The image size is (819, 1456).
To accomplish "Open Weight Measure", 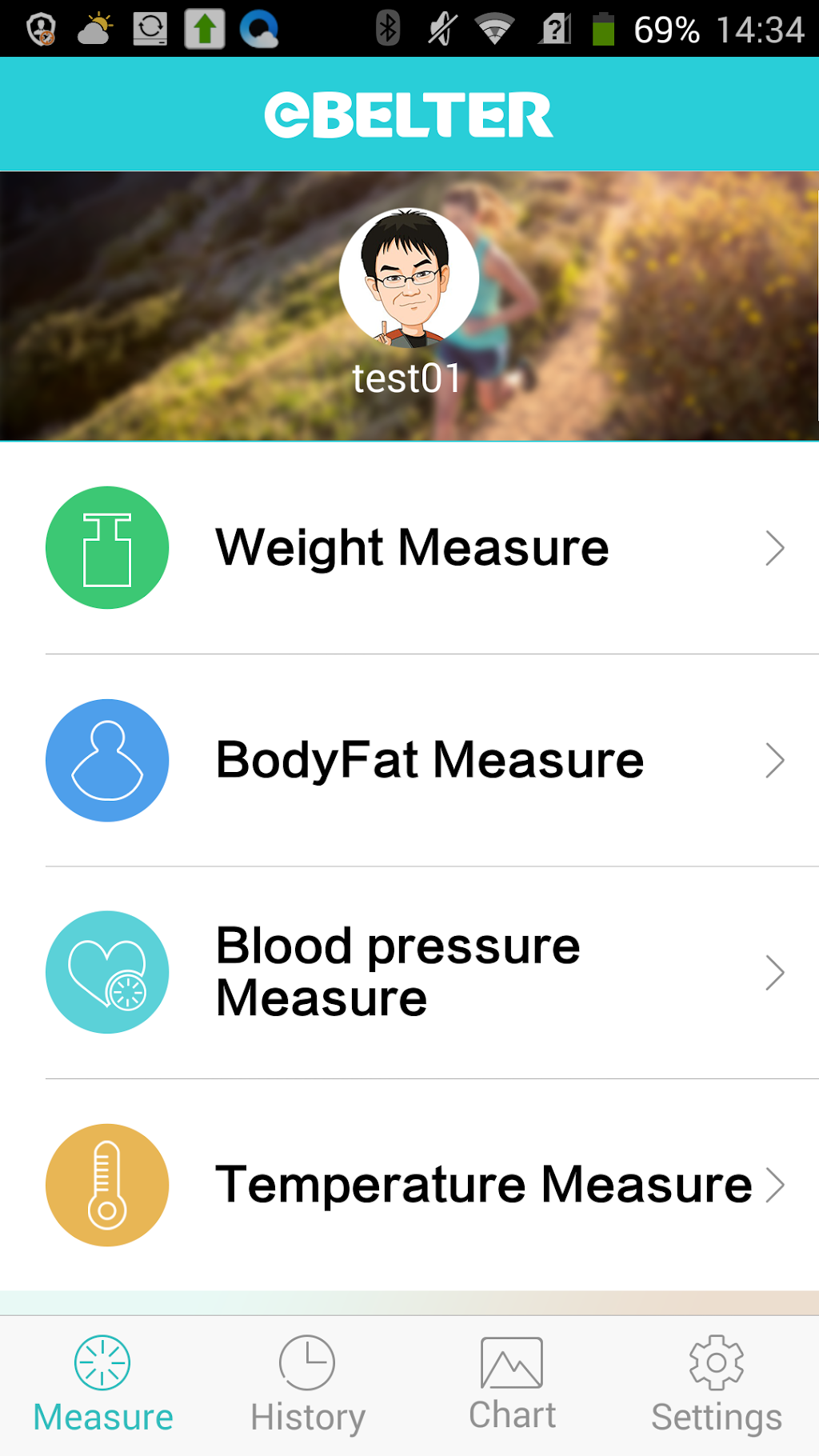I will tap(412, 548).
